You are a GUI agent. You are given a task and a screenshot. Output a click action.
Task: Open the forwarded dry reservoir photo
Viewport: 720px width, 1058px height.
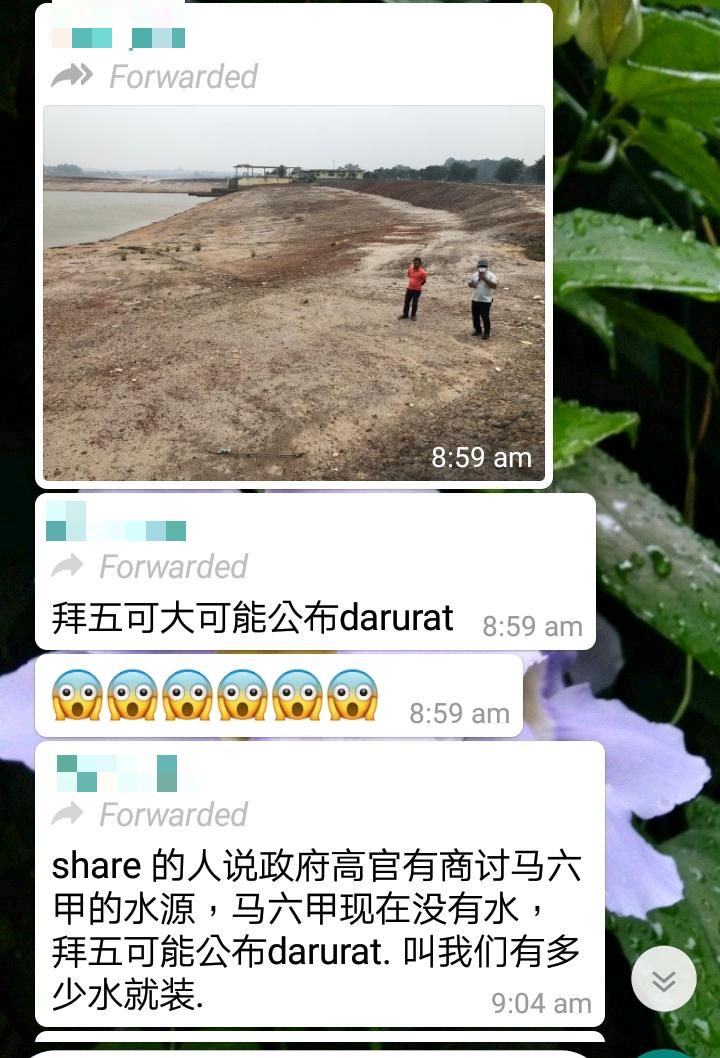294,293
